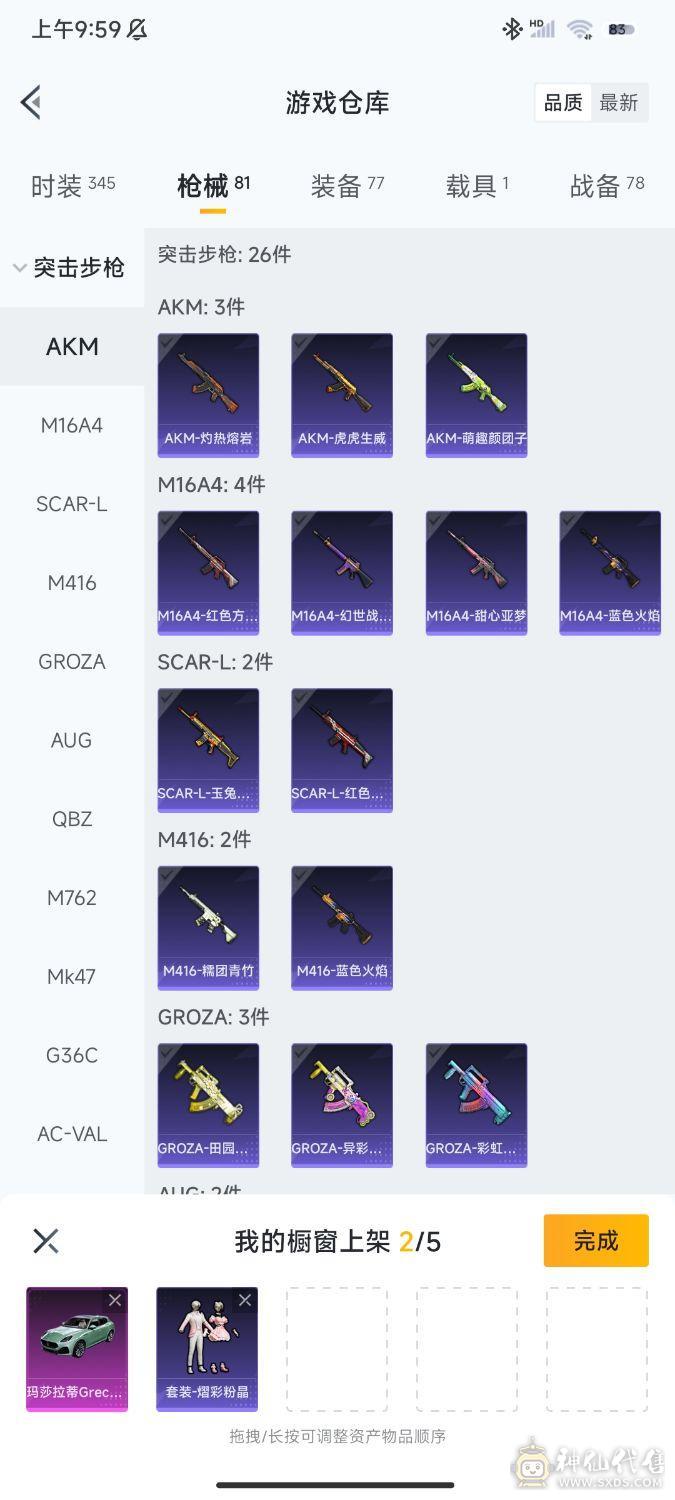Screen dimensions: 675x1500
Task: Switch sorting to 最新
Action: (618, 103)
